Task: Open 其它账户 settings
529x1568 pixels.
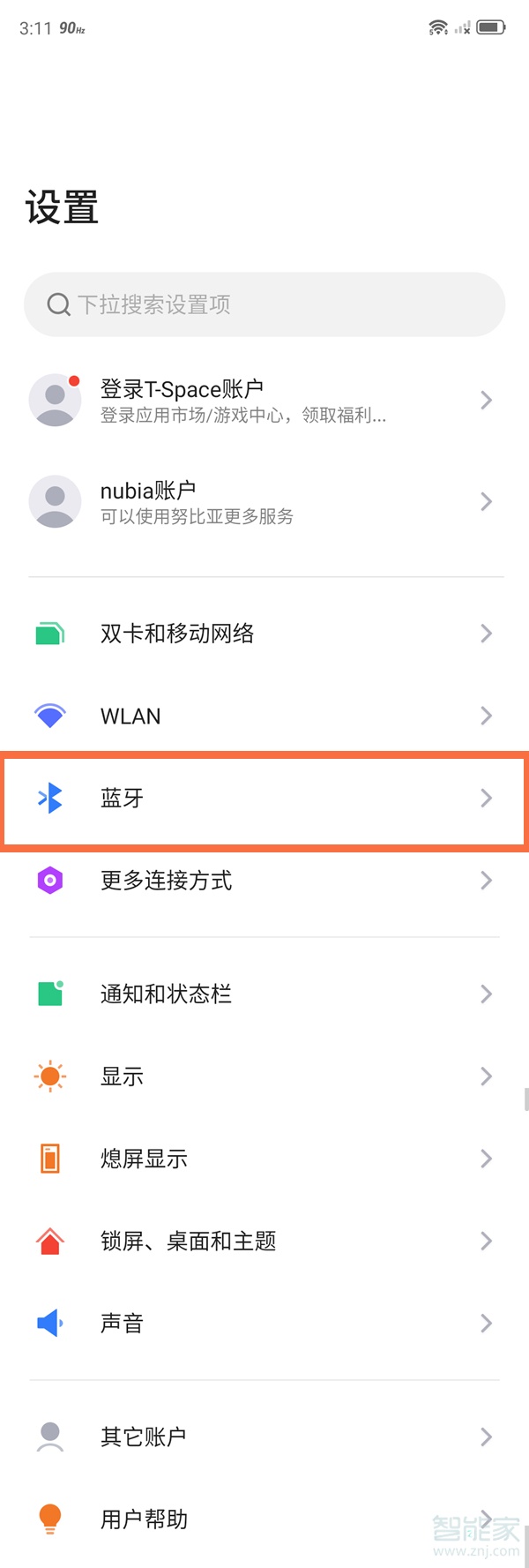Action: 264,1437
